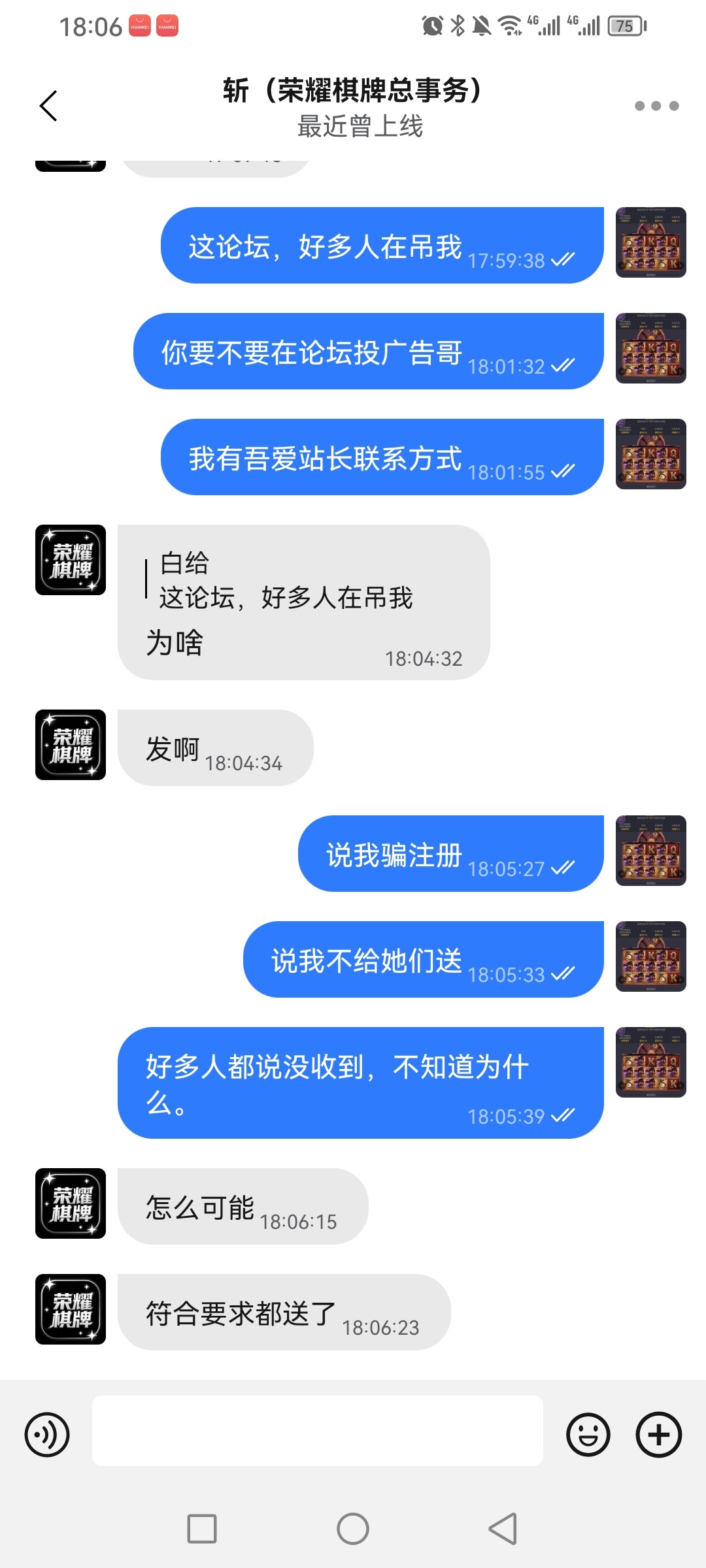This screenshot has height=1568, width=706.
Task: Tap the voice message icon
Action: (47, 1435)
